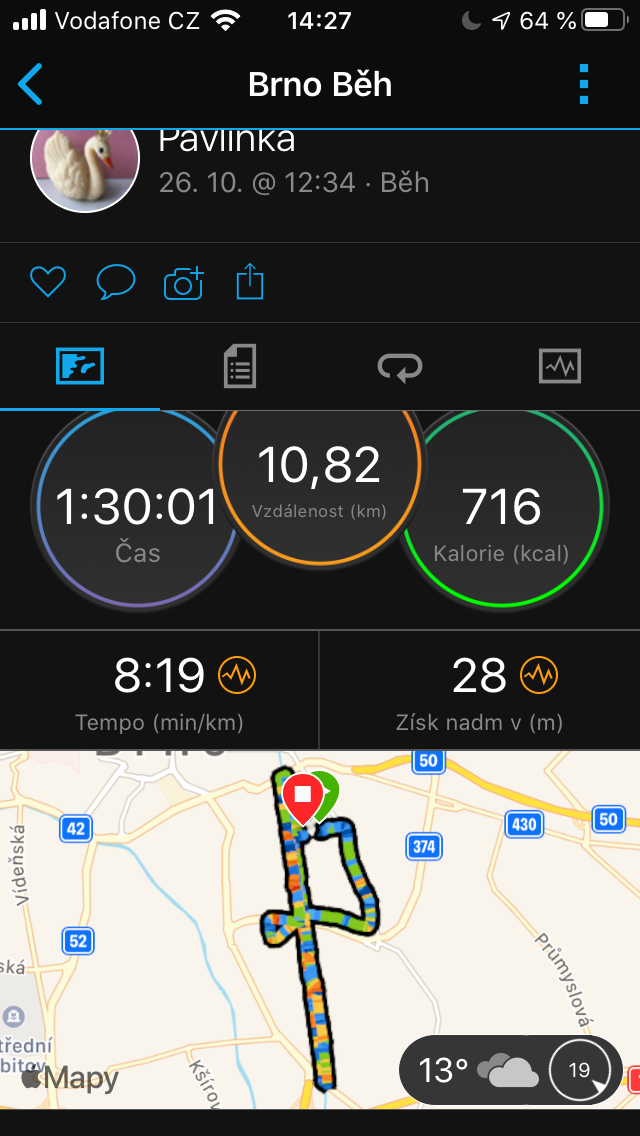
Task: Select the overview summary tab
Action: (x=80, y=367)
